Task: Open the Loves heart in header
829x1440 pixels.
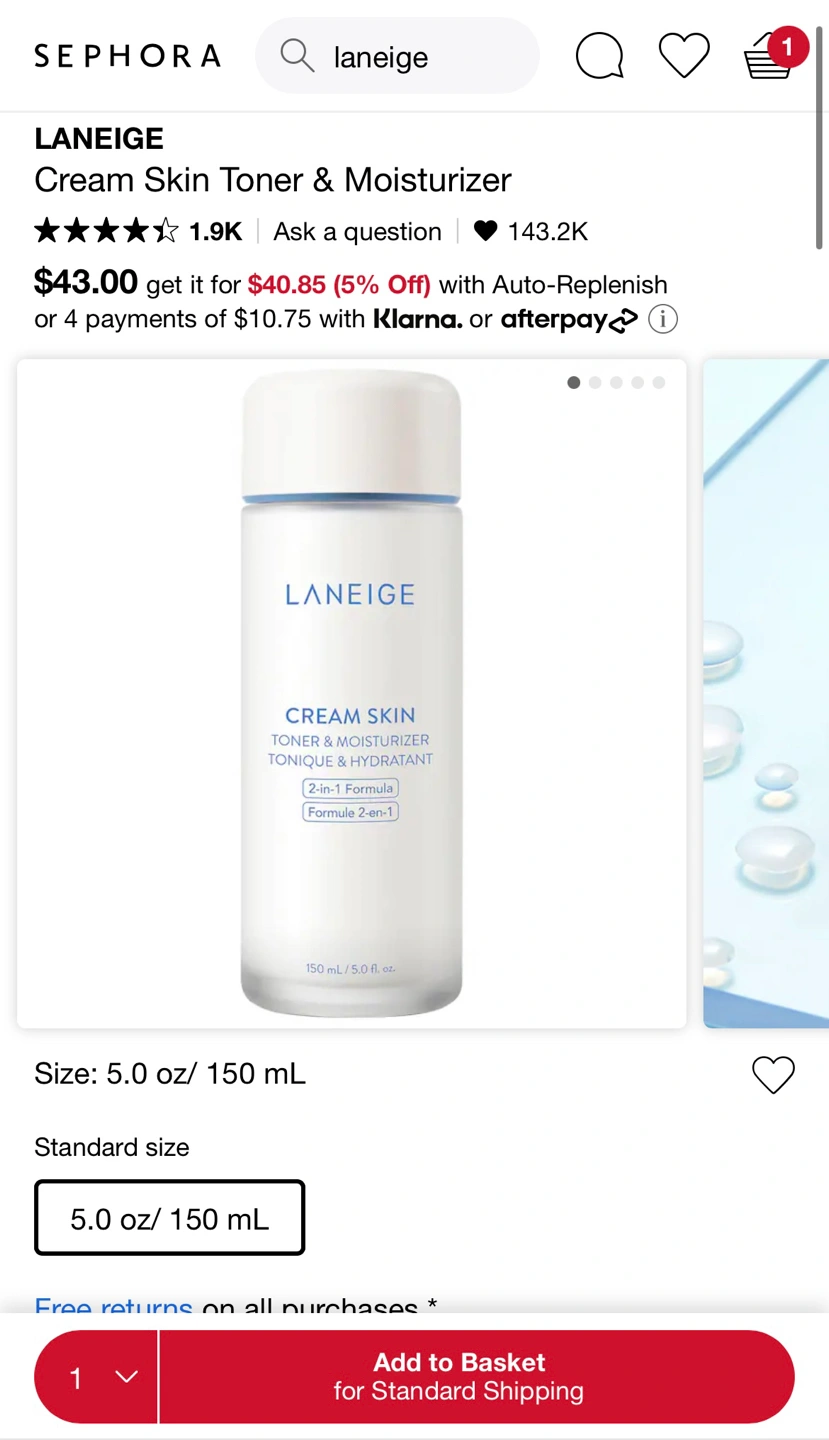Action: (x=684, y=55)
